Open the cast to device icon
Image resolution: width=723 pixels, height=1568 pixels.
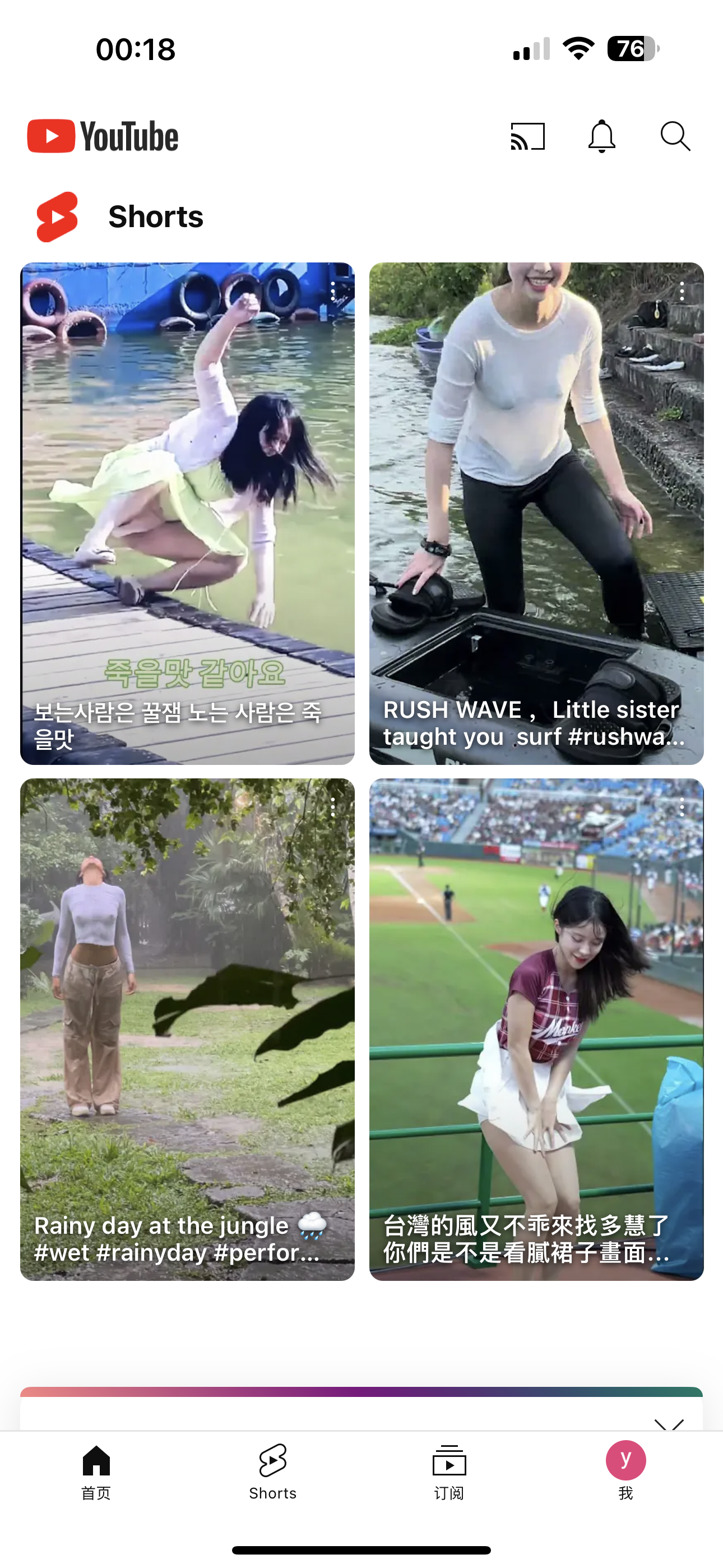pos(527,136)
